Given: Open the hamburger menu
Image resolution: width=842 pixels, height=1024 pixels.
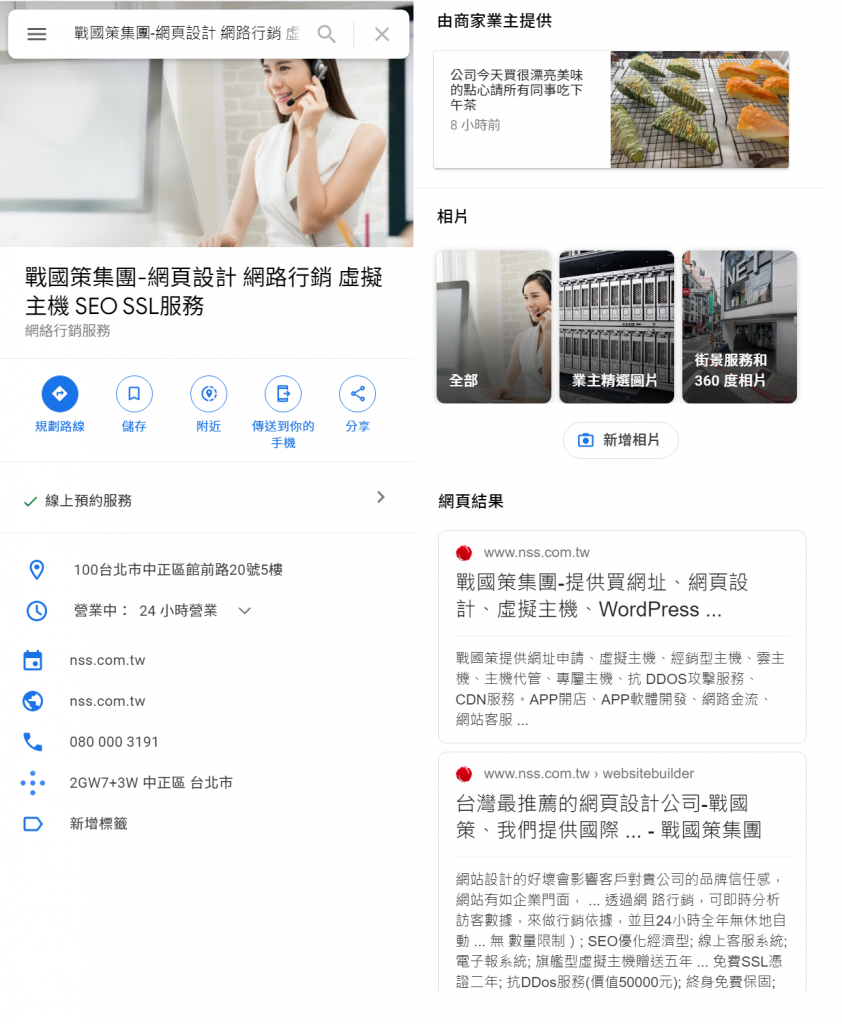Looking at the screenshot, I should [x=37, y=34].
